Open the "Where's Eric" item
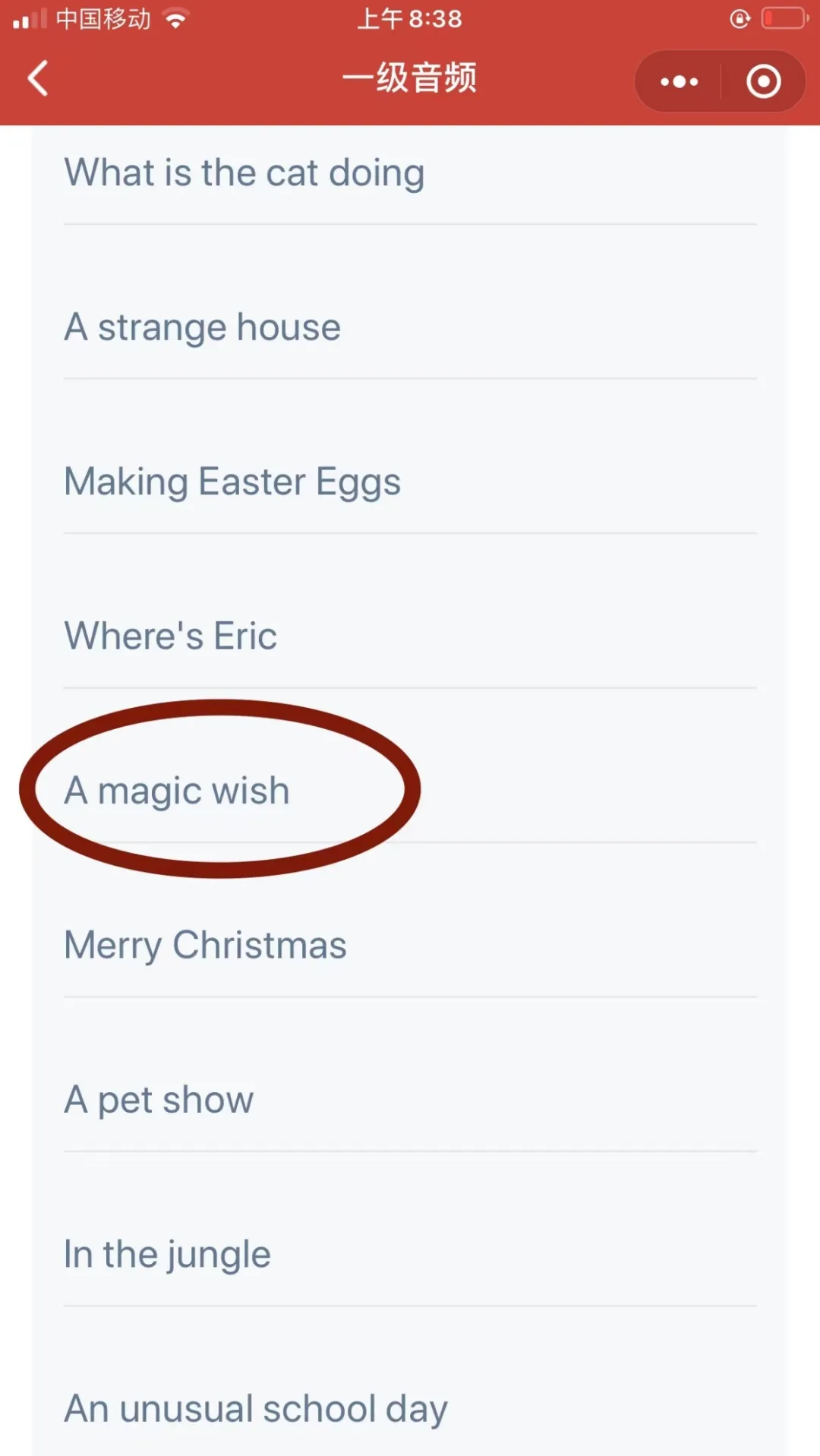The width and height of the screenshot is (820, 1456). pyautogui.click(x=410, y=636)
